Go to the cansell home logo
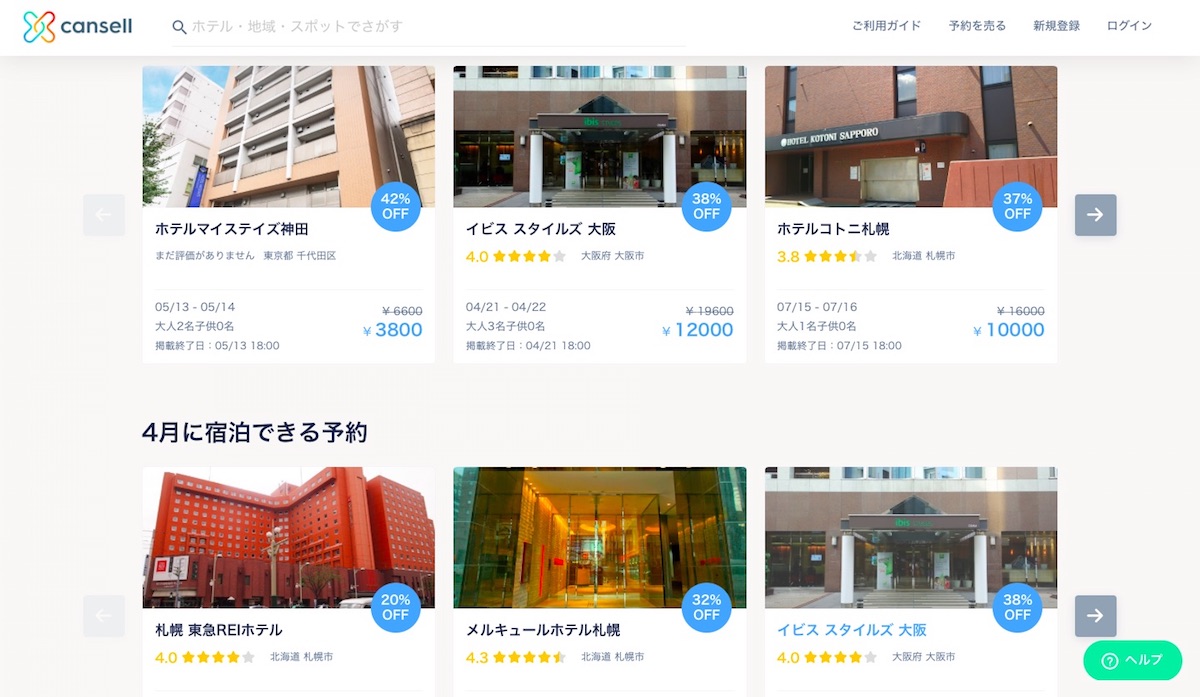This screenshot has height=697, width=1200. coord(78,27)
